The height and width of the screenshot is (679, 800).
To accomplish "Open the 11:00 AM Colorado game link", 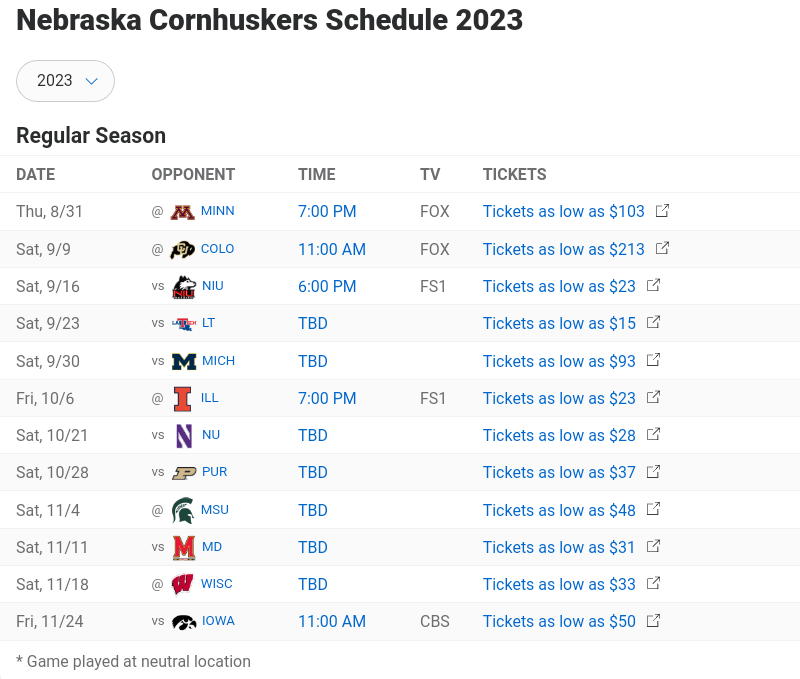I will pyautogui.click(x=332, y=249).
